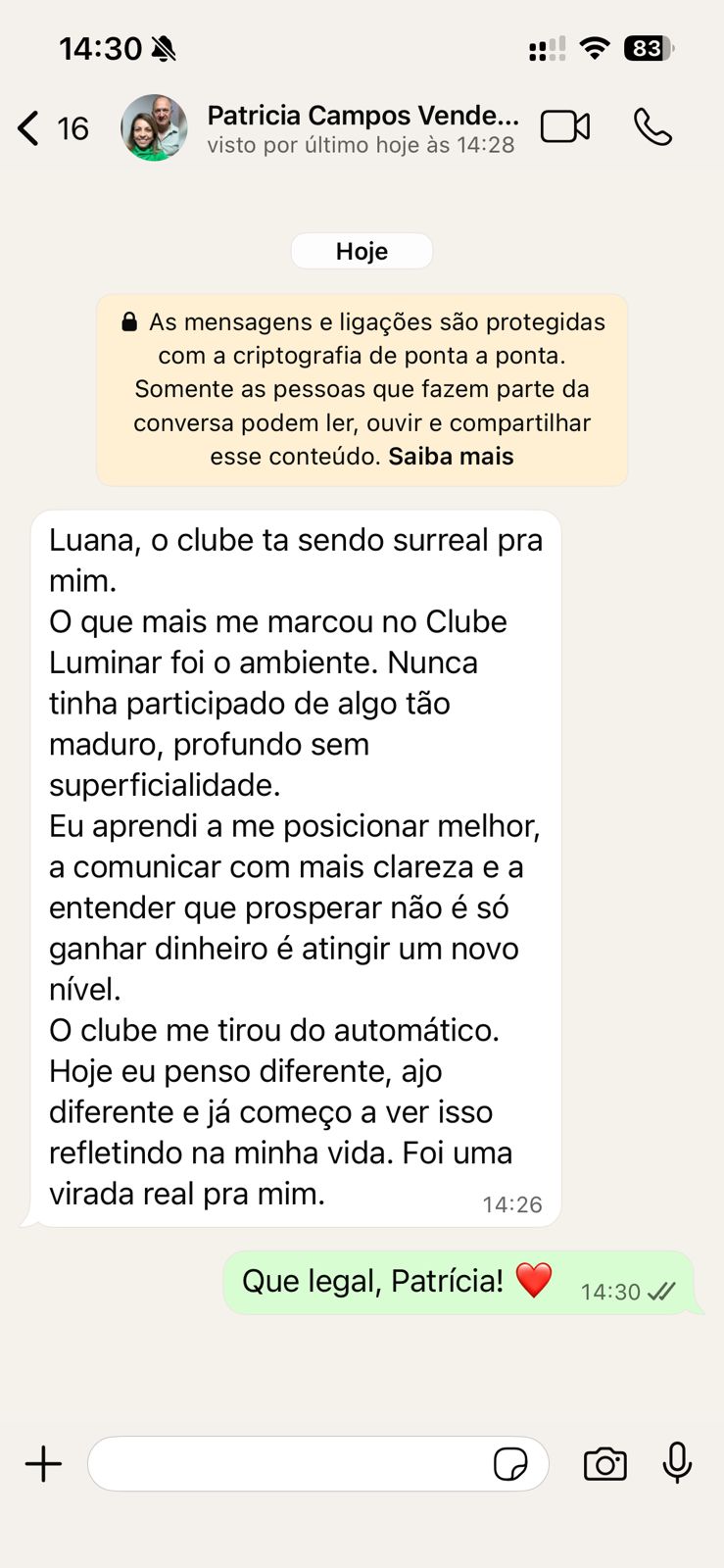Image resolution: width=724 pixels, height=1568 pixels.
Task: Record a voice message with the microphone
Action: pos(677,1464)
